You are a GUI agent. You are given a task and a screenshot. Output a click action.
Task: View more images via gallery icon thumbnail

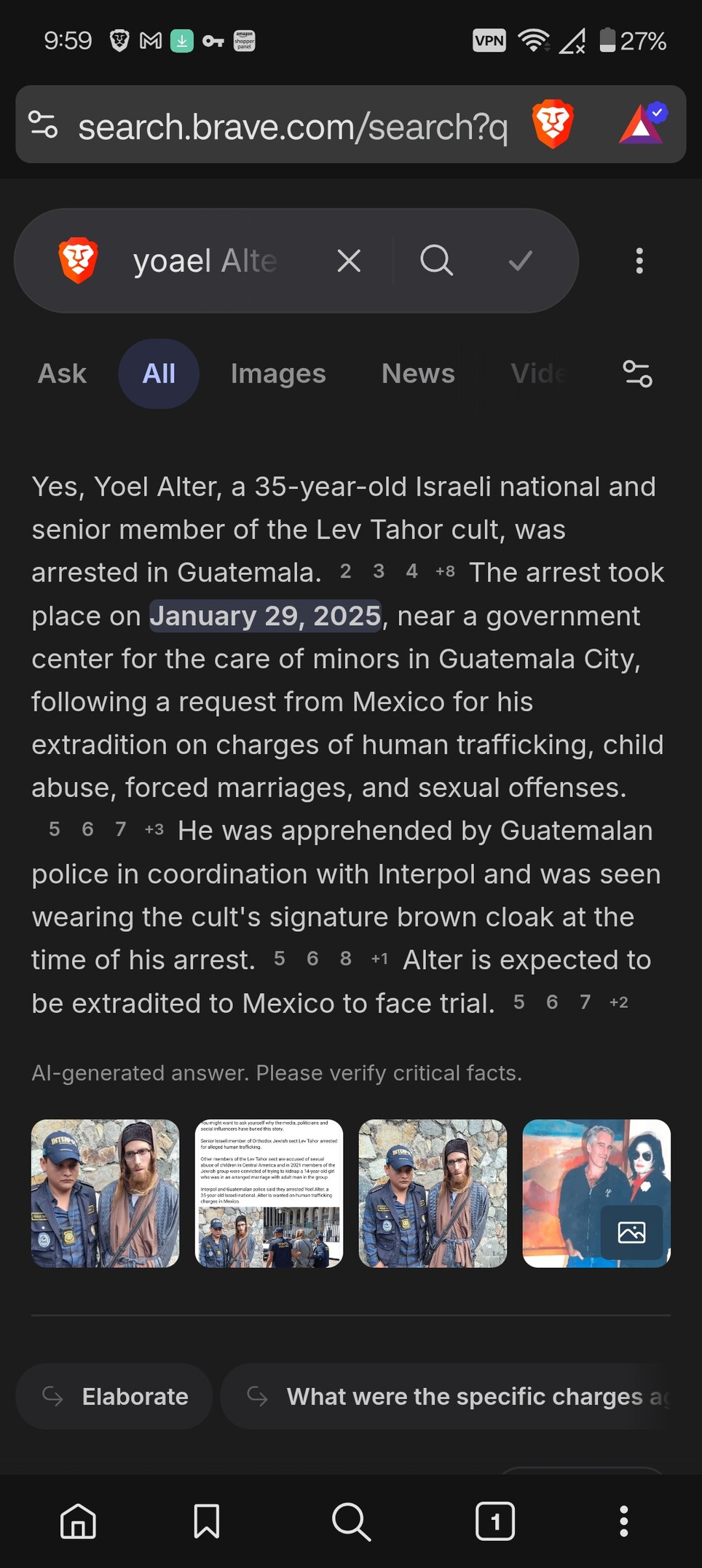click(631, 1232)
